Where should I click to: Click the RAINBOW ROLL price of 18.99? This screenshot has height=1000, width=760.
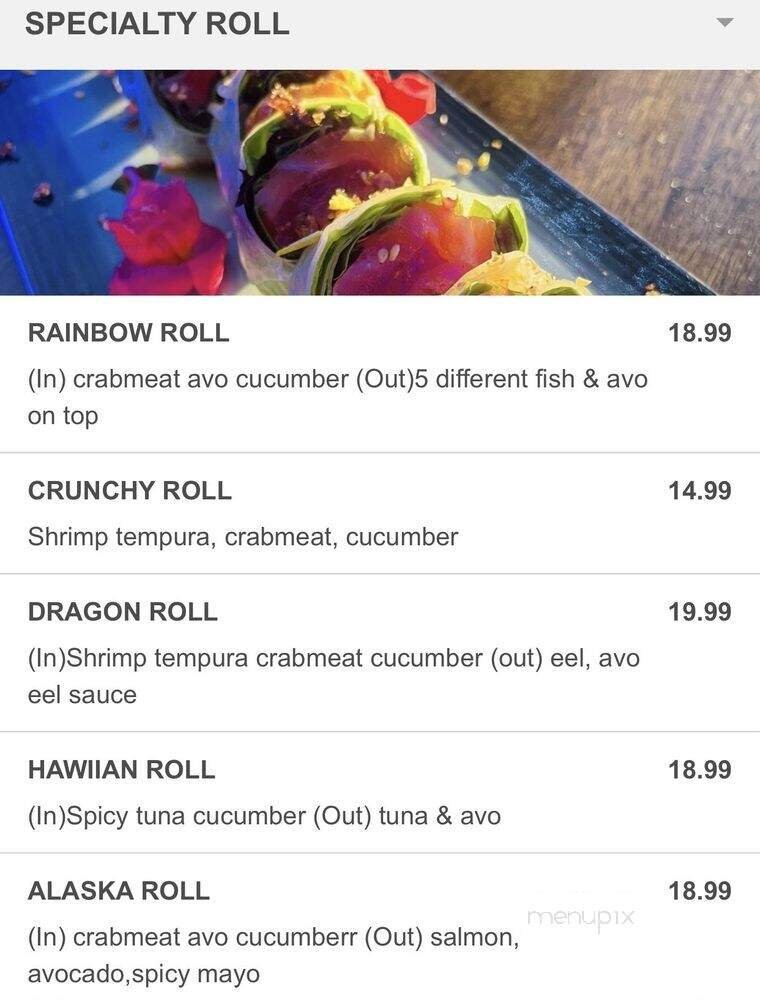pyautogui.click(x=700, y=332)
